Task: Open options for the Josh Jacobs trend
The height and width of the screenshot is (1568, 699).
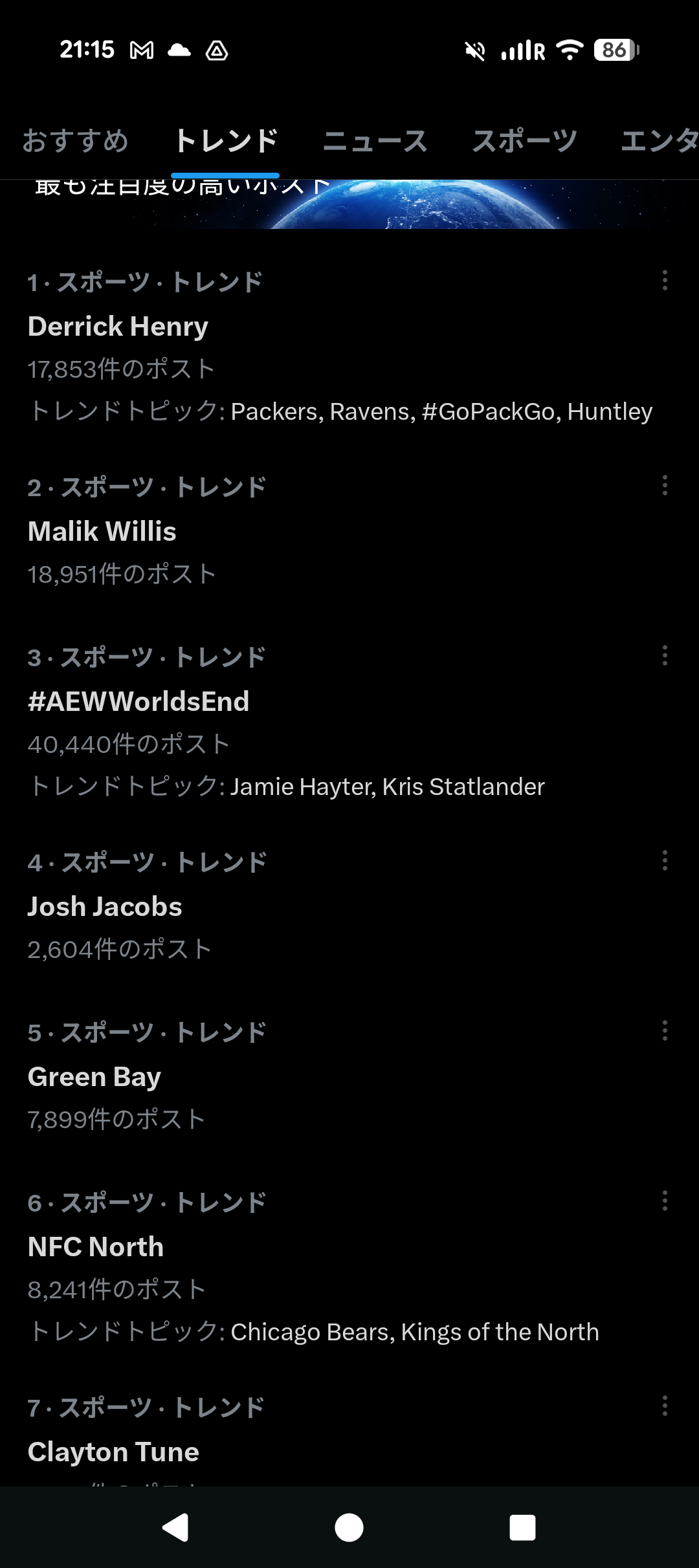Action: pos(665,862)
